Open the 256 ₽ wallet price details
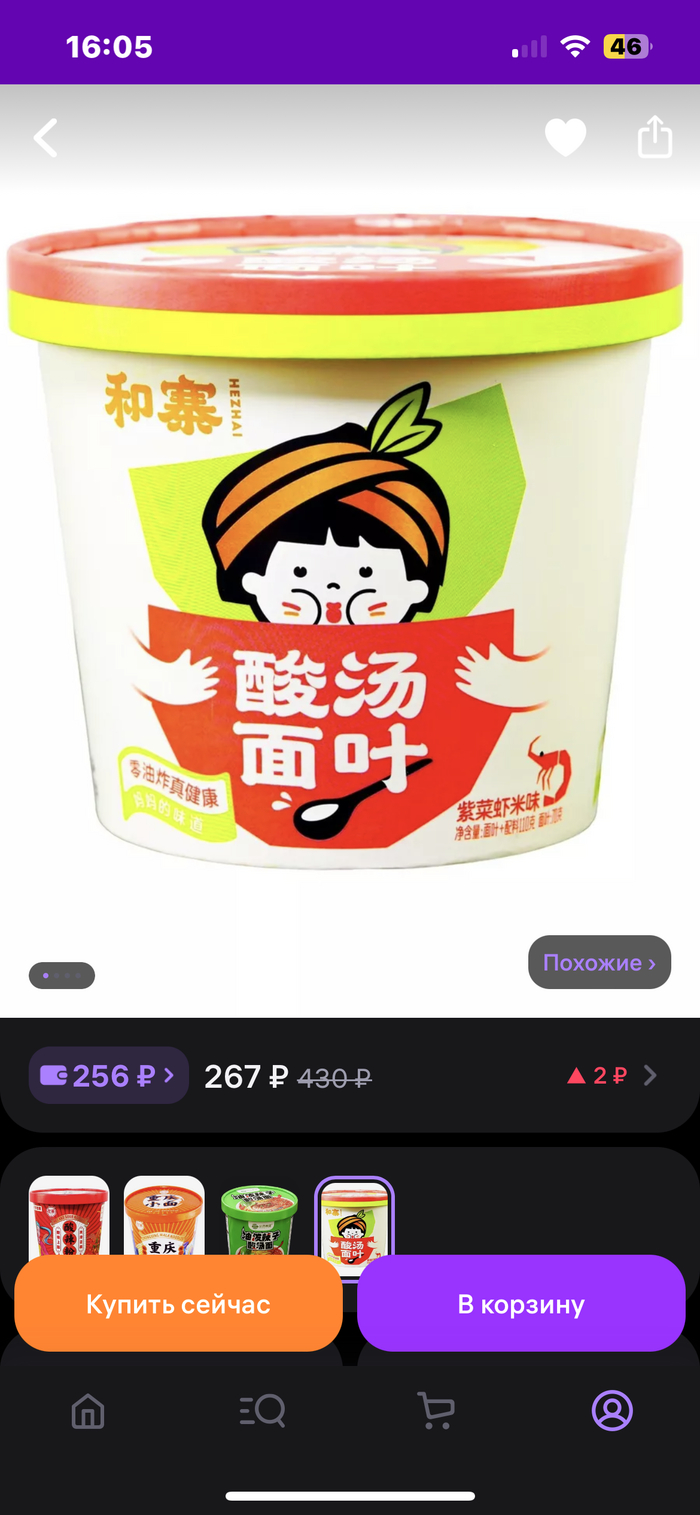Viewport: 700px width, 1515px height. tap(109, 1075)
